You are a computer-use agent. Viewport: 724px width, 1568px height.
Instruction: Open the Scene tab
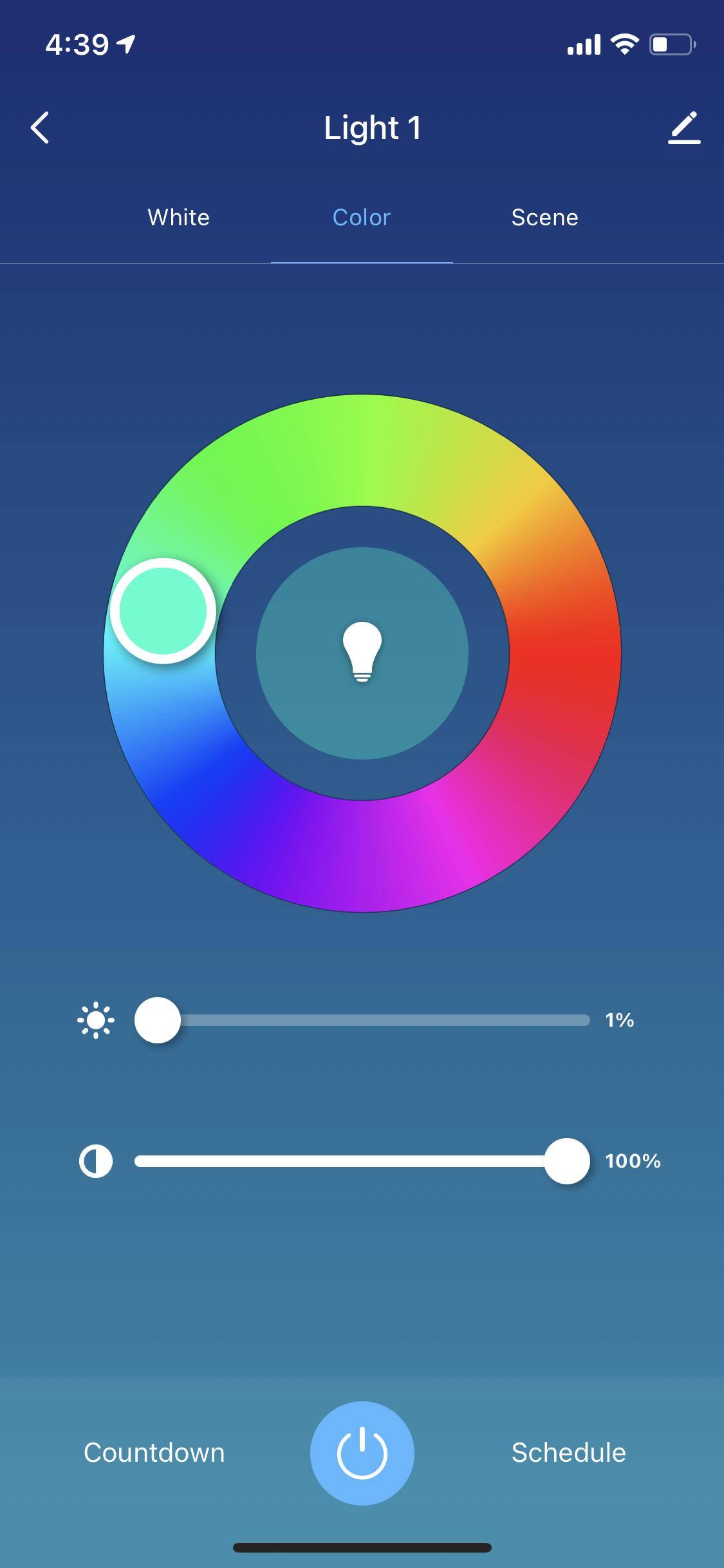(544, 218)
